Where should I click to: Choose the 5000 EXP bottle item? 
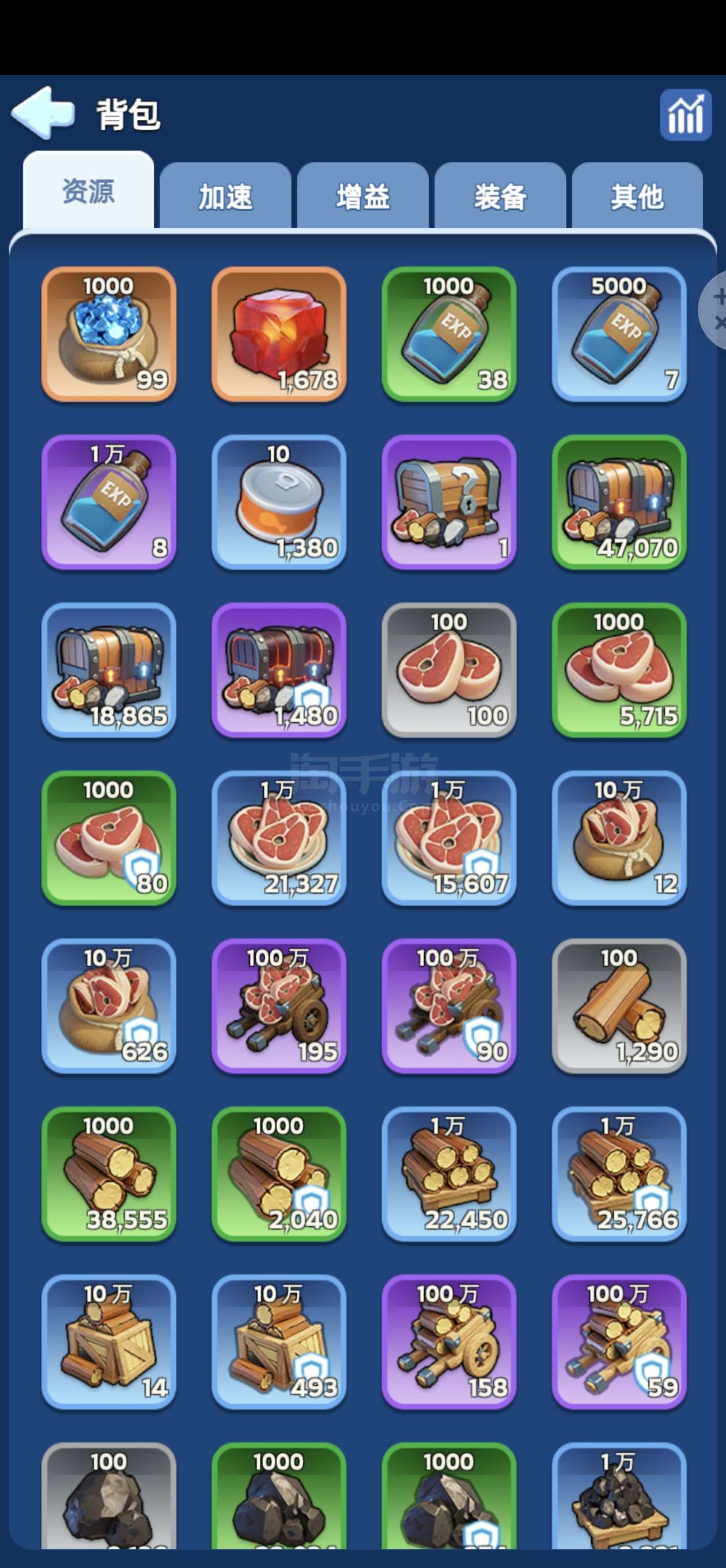click(619, 334)
